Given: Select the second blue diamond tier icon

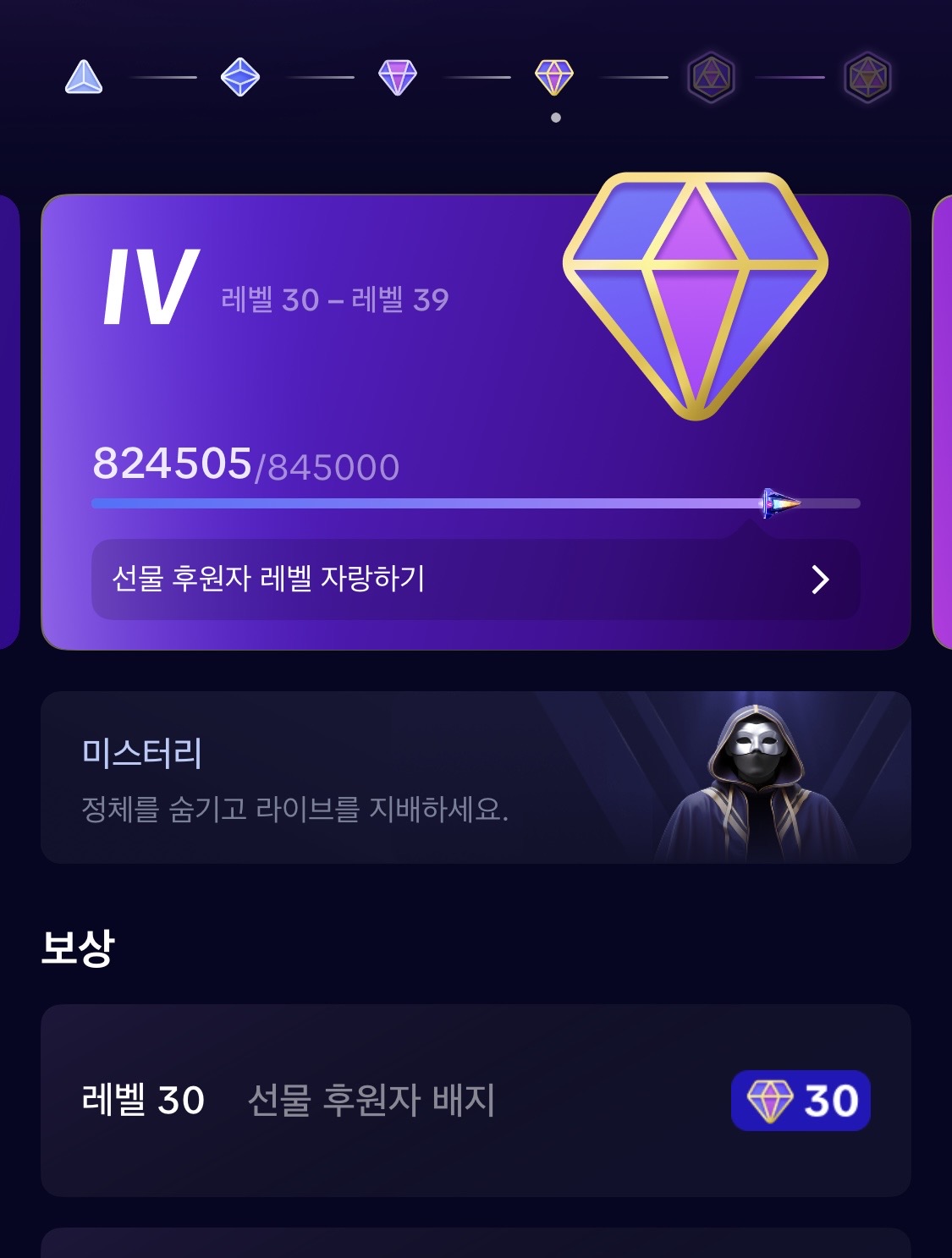Looking at the screenshot, I should tap(240, 77).
